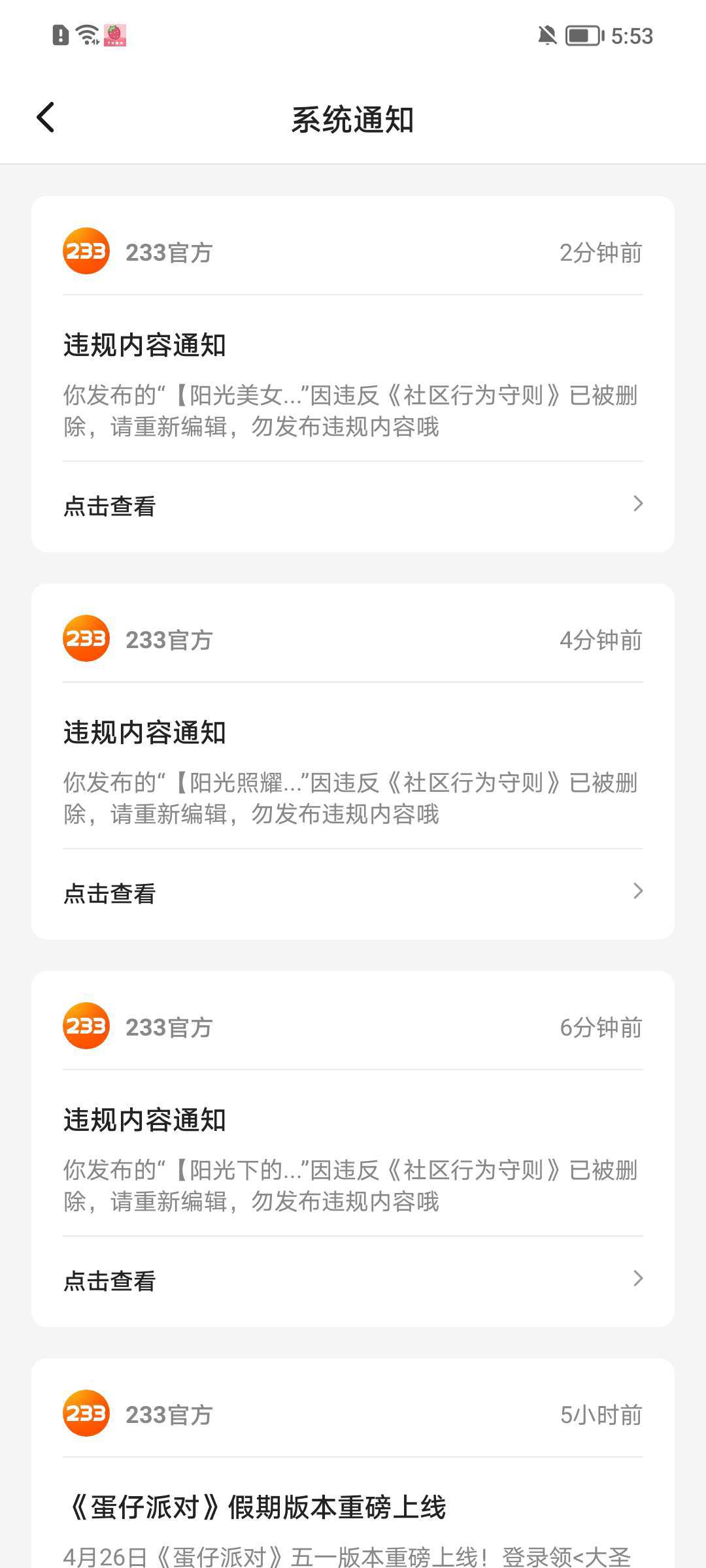
Task: Open 点击查看 for the 阳光照耀 violation notice
Action: click(353, 893)
